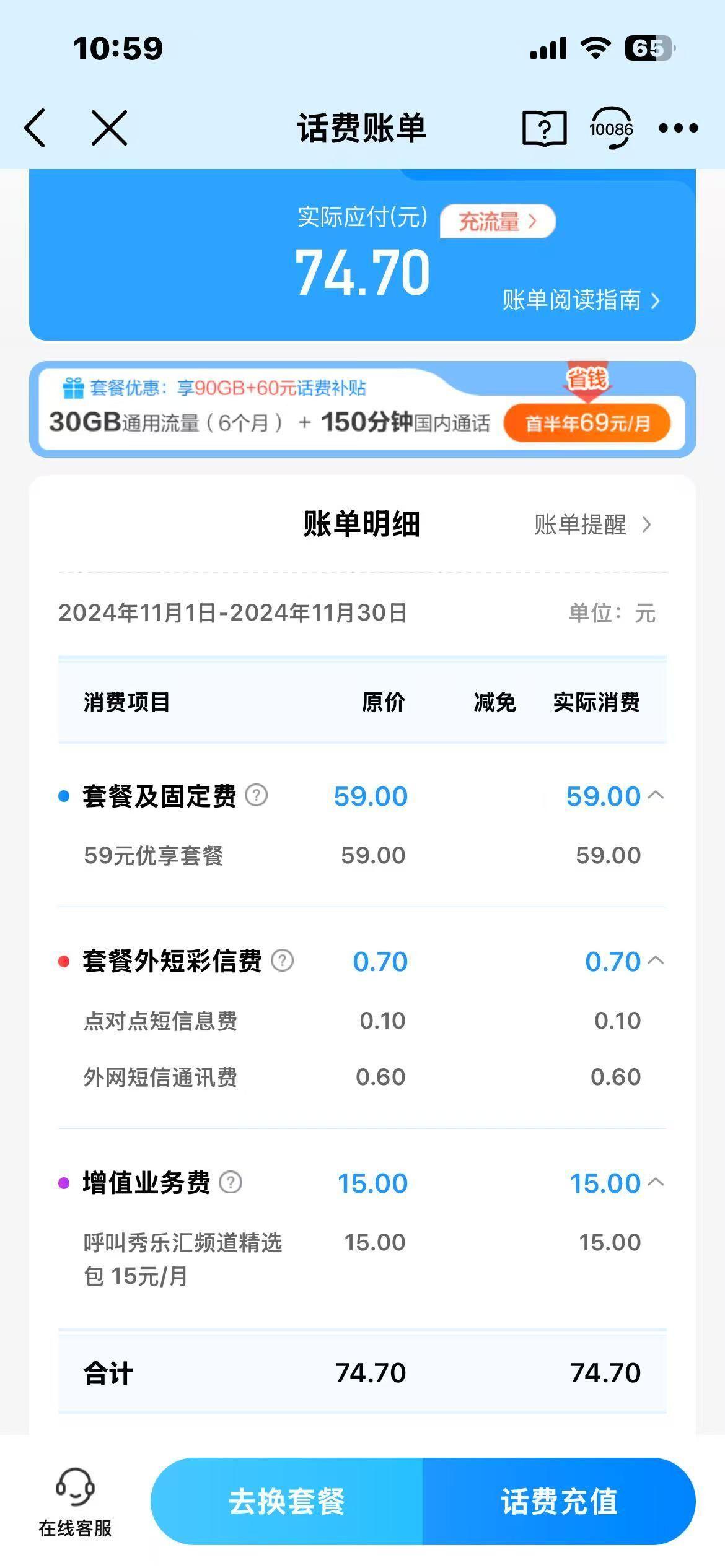Tap the 去换套餐 button
Image resolution: width=725 pixels, height=1568 pixels.
click(x=287, y=1501)
